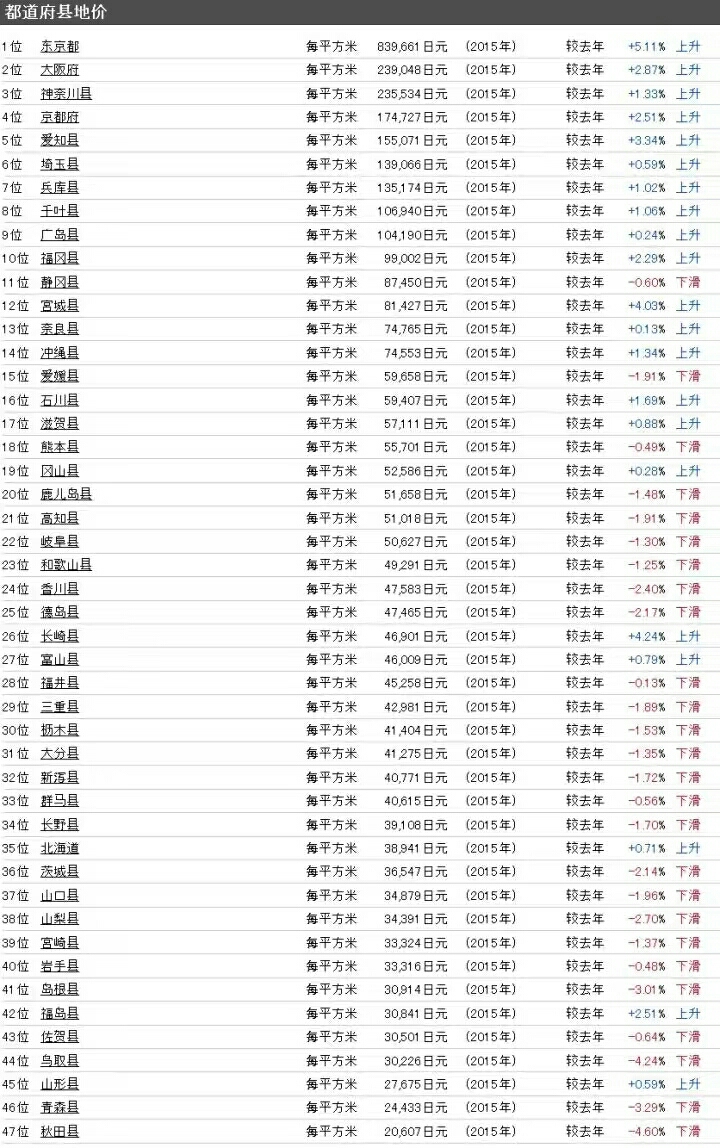720x1148 pixels.
Task: Open the 山梨县 link
Action: pos(59,919)
